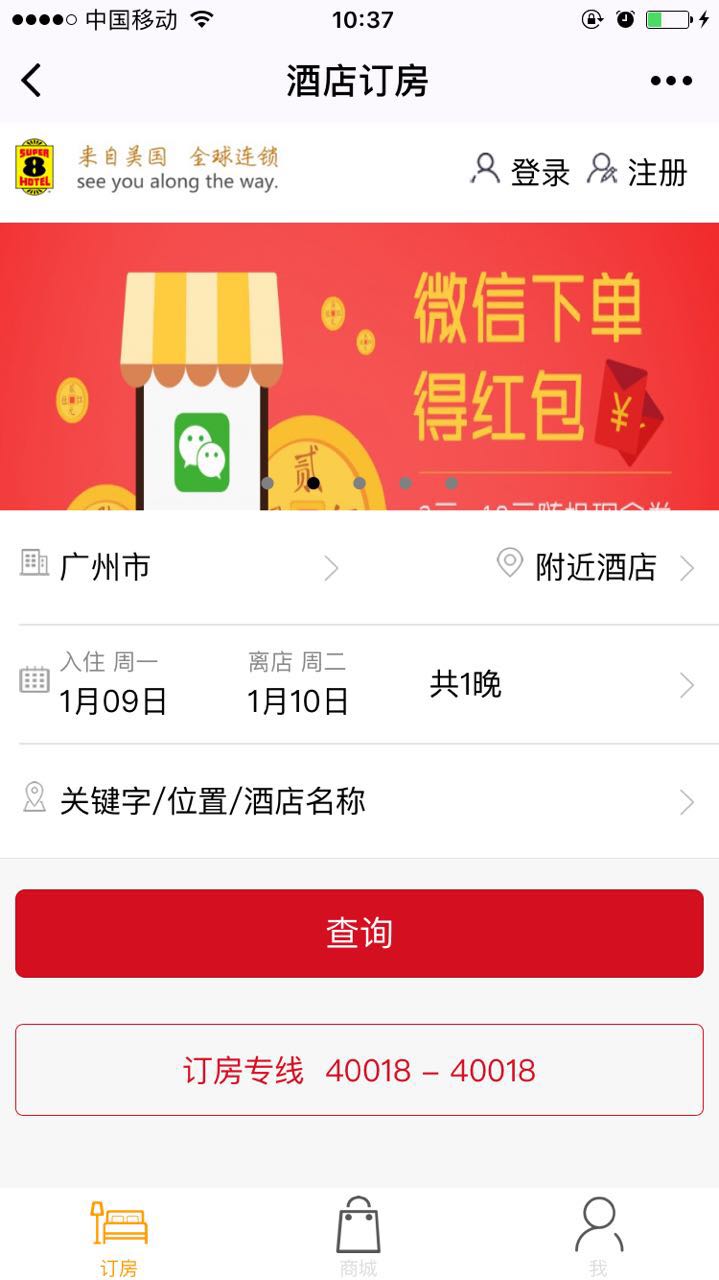Open the three-dot overflow menu
Image resolution: width=719 pixels, height=1280 pixels.
pos(671,81)
